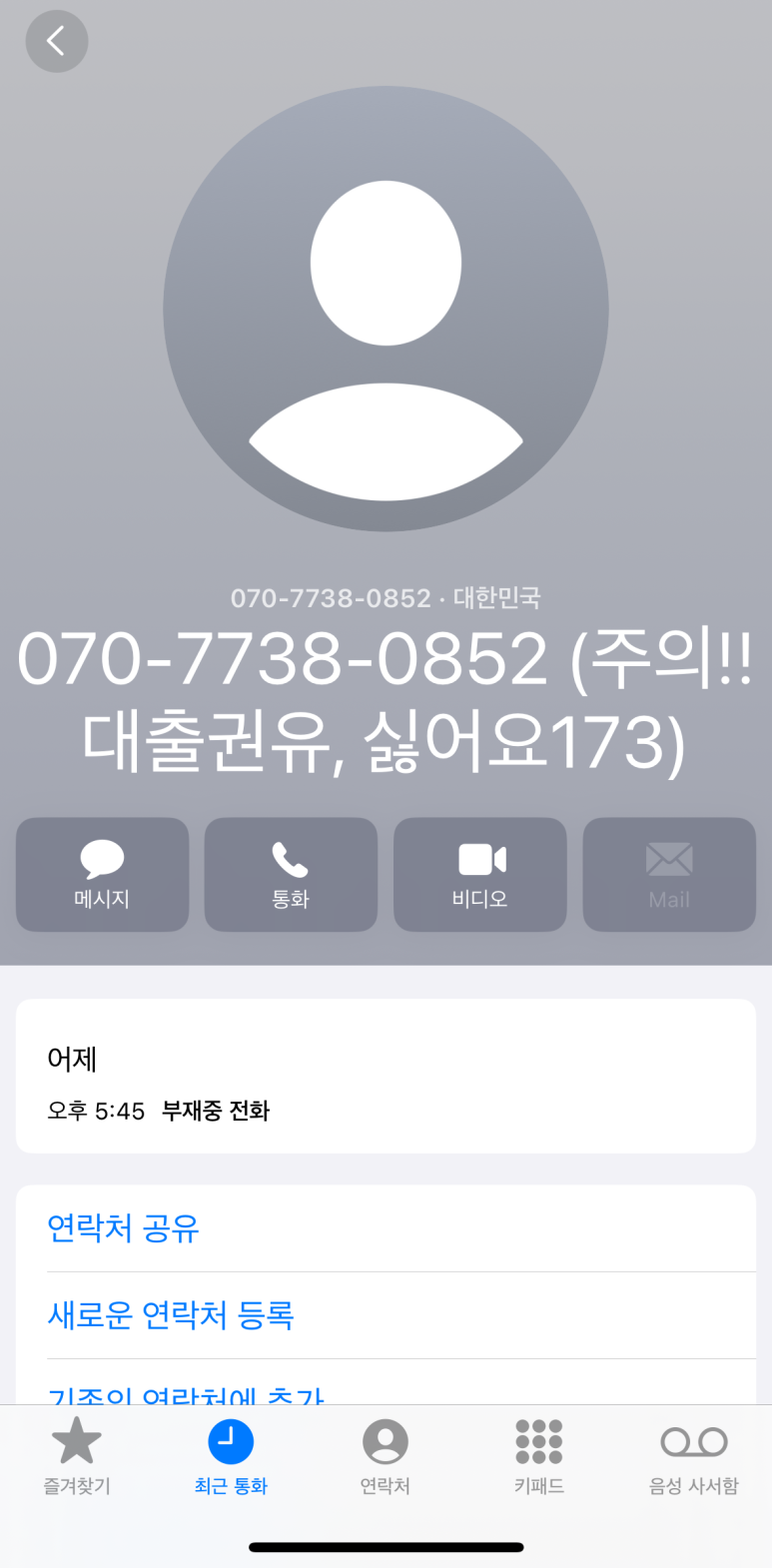Go back with the top-left arrow
The image size is (772, 1568).
pos(57,42)
